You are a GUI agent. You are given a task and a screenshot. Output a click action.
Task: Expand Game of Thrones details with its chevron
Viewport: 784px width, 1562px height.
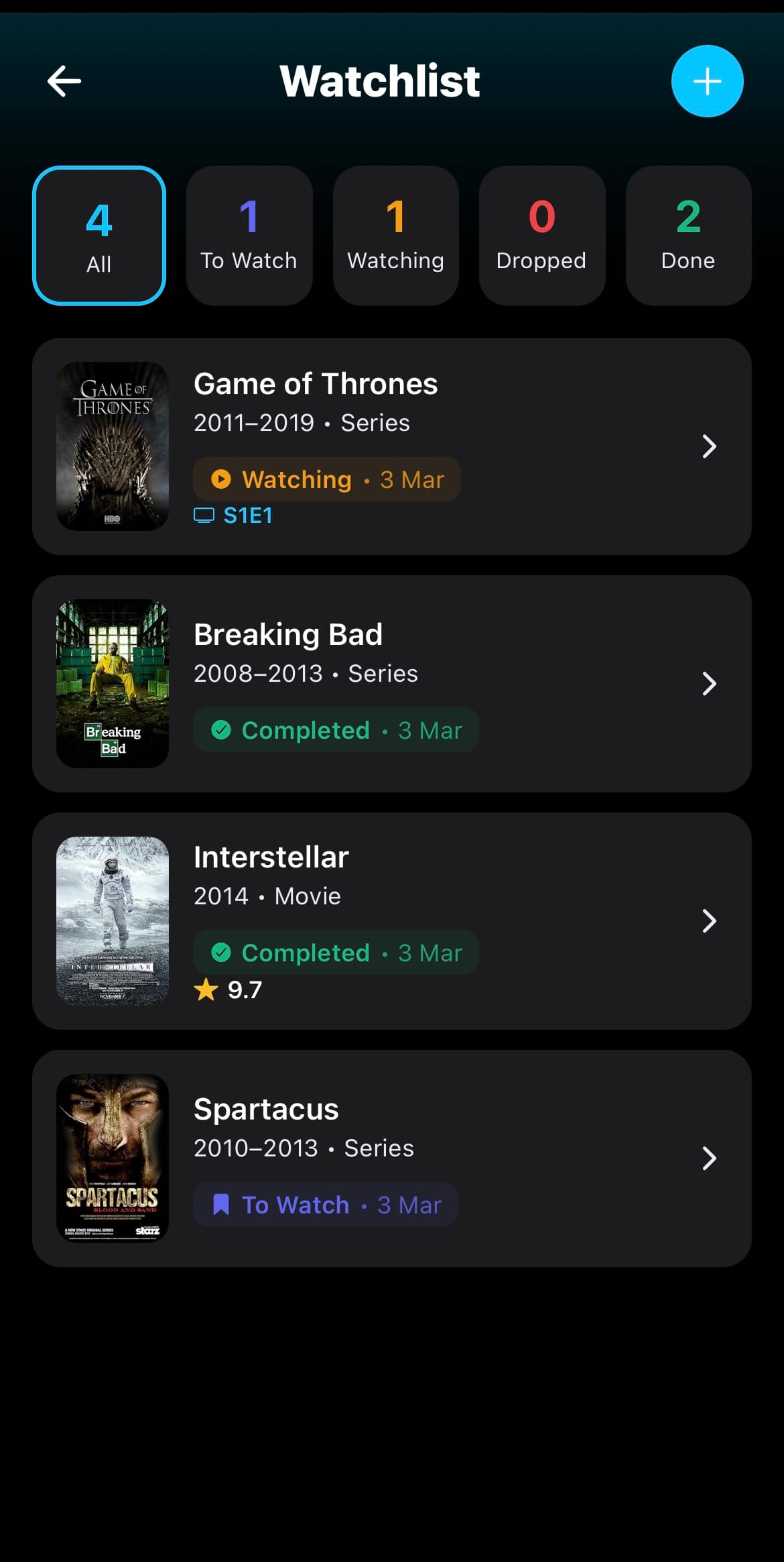[709, 446]
